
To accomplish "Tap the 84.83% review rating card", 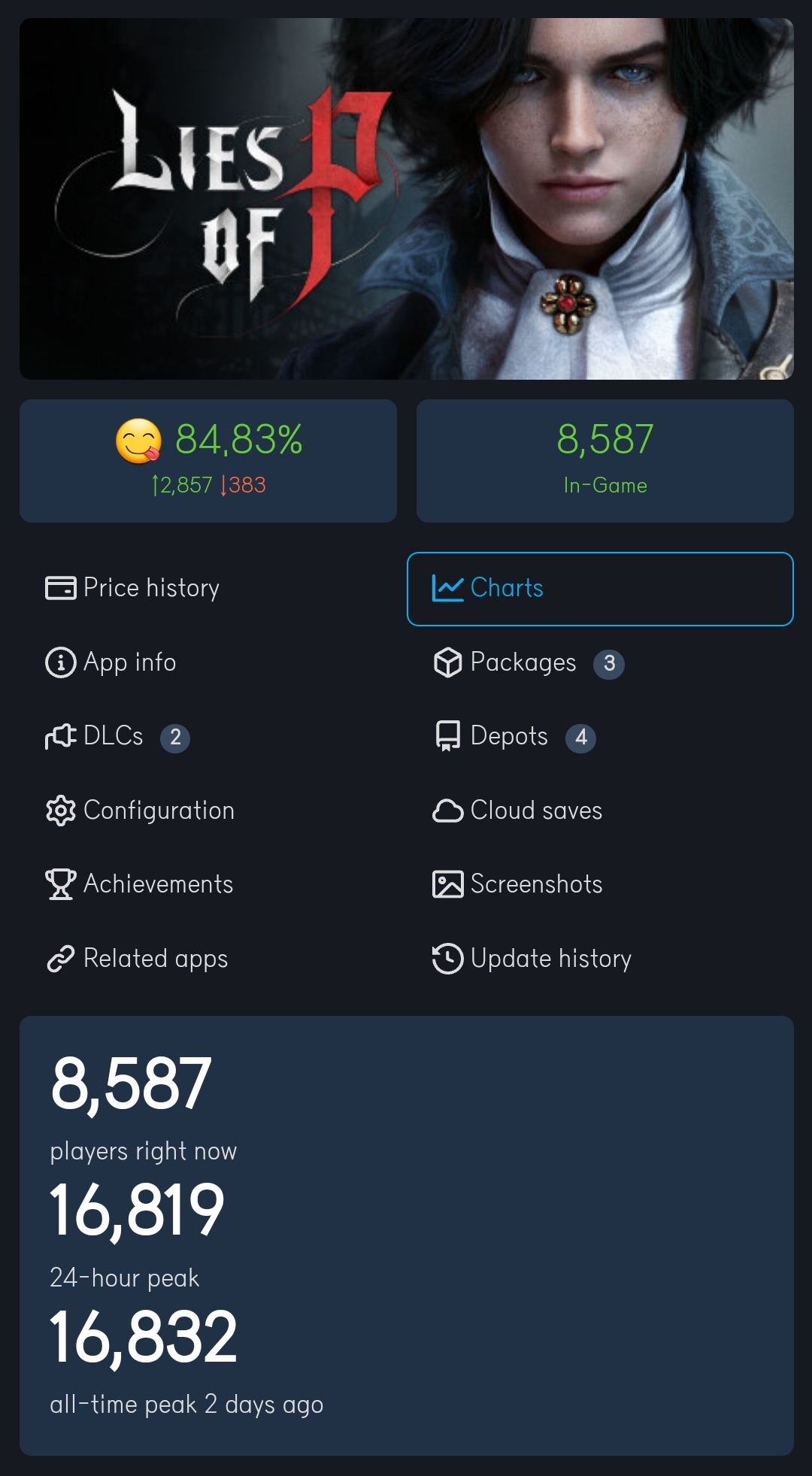I will pyautogui.click(x=208, y=461).
